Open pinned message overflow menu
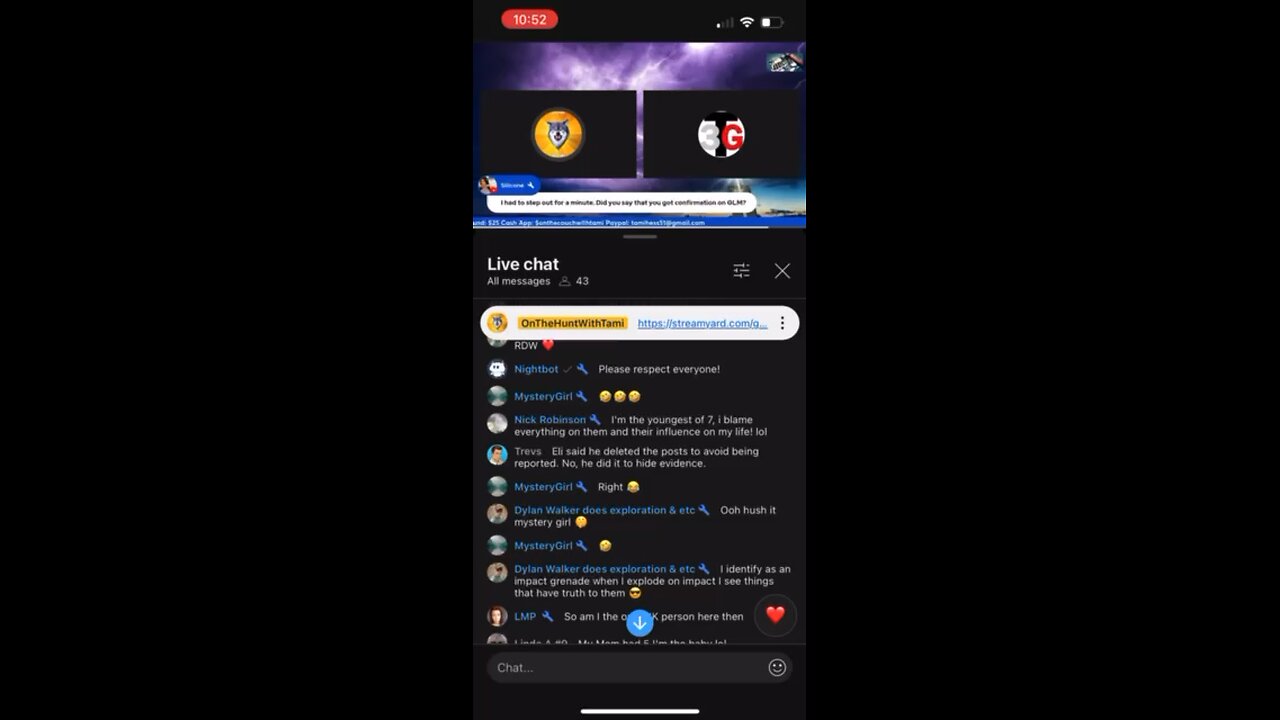The height and width of the screenshot is (720, 1280). (x=782, y=323)
